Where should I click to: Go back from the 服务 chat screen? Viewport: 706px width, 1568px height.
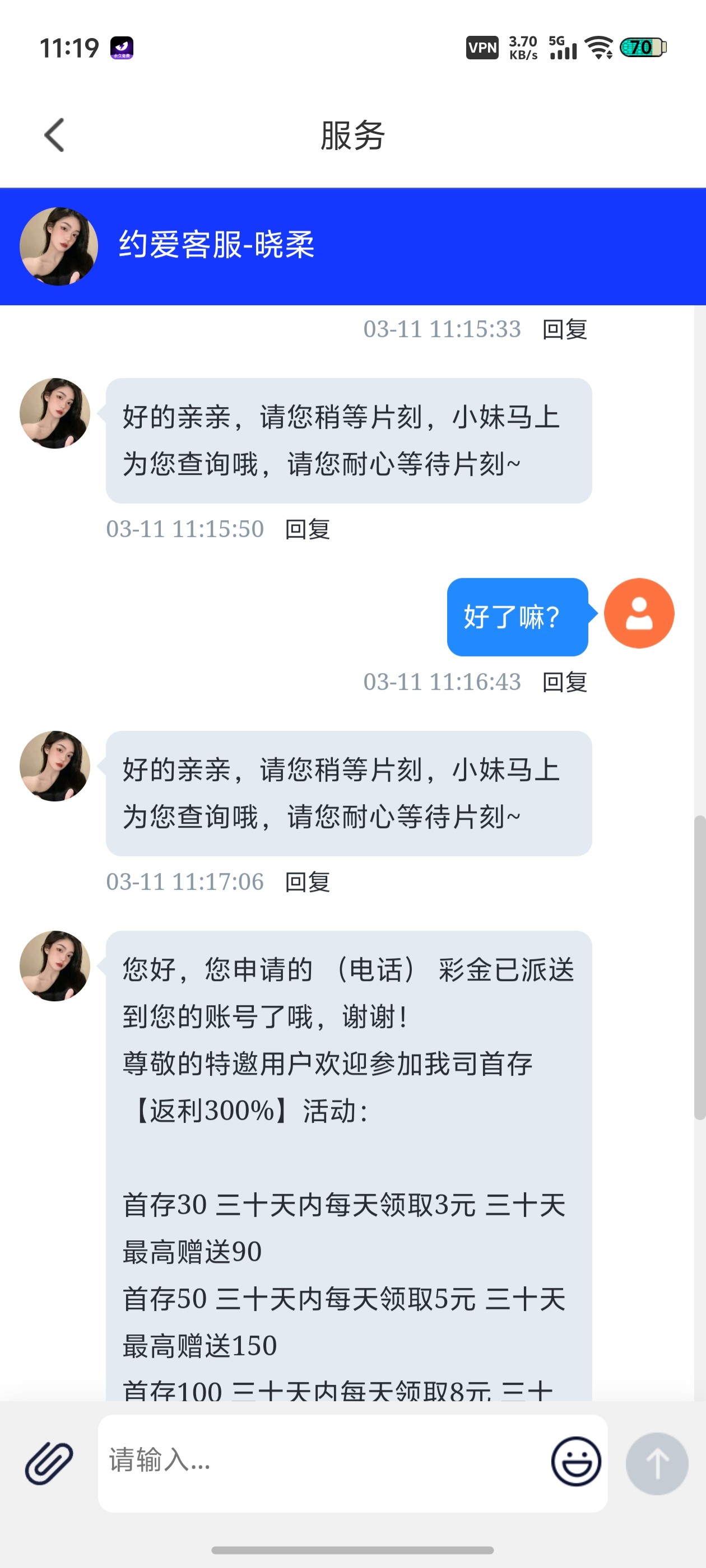[54, 134]
